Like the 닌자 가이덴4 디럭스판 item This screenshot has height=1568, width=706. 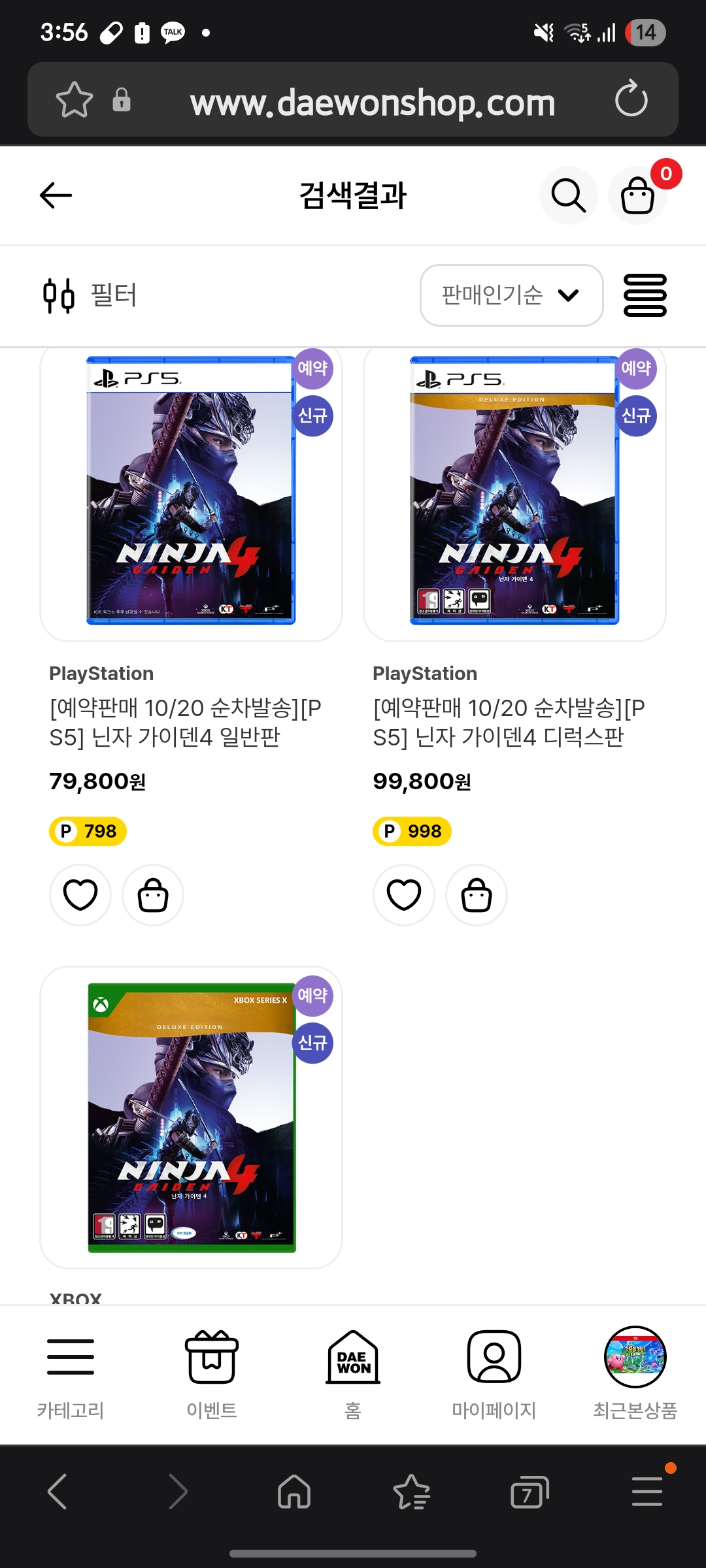click(404, 895)
